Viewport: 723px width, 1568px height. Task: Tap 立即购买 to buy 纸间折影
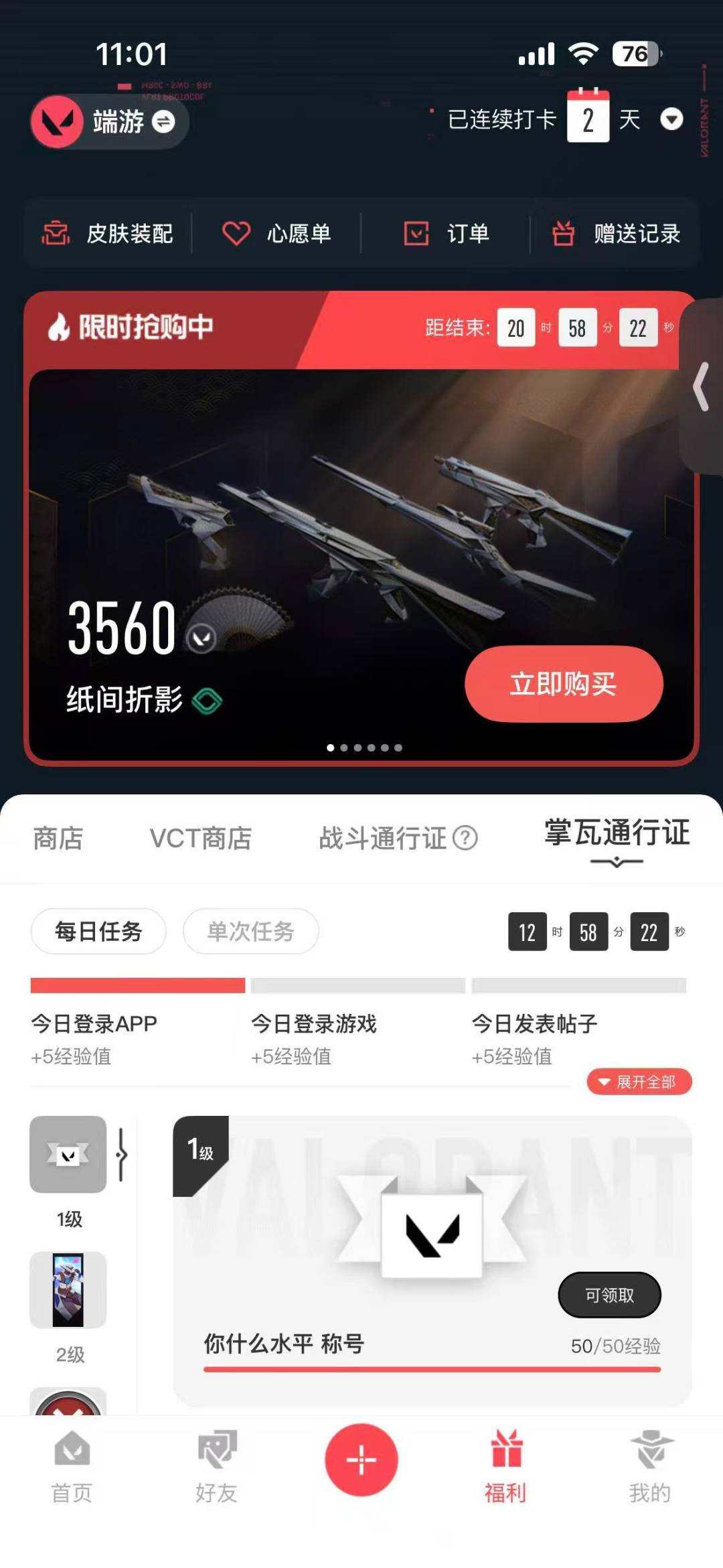tap(563, 684)
